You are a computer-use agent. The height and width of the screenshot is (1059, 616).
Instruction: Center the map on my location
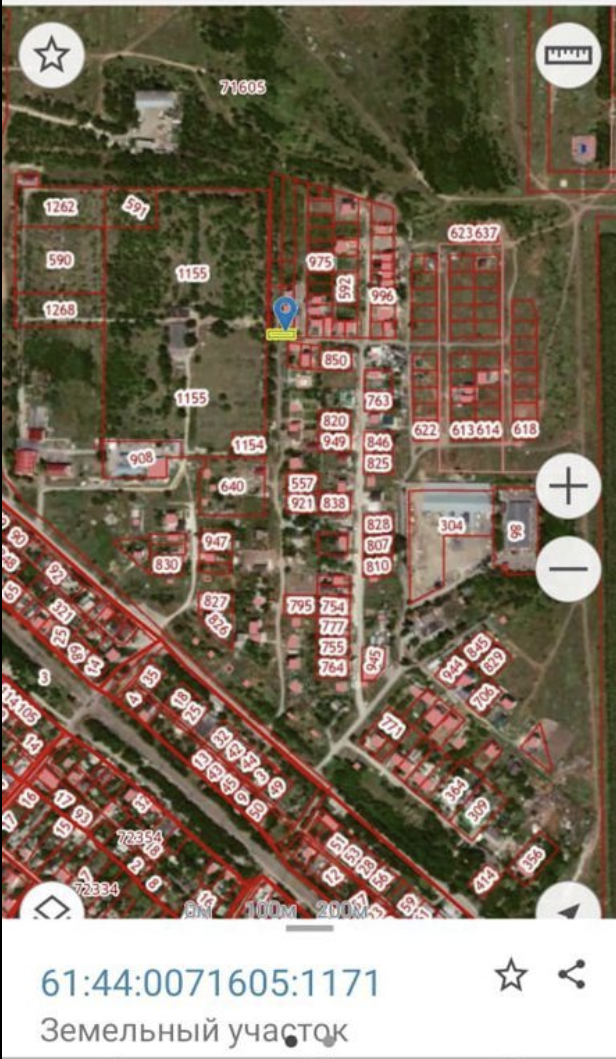point(570,906)
